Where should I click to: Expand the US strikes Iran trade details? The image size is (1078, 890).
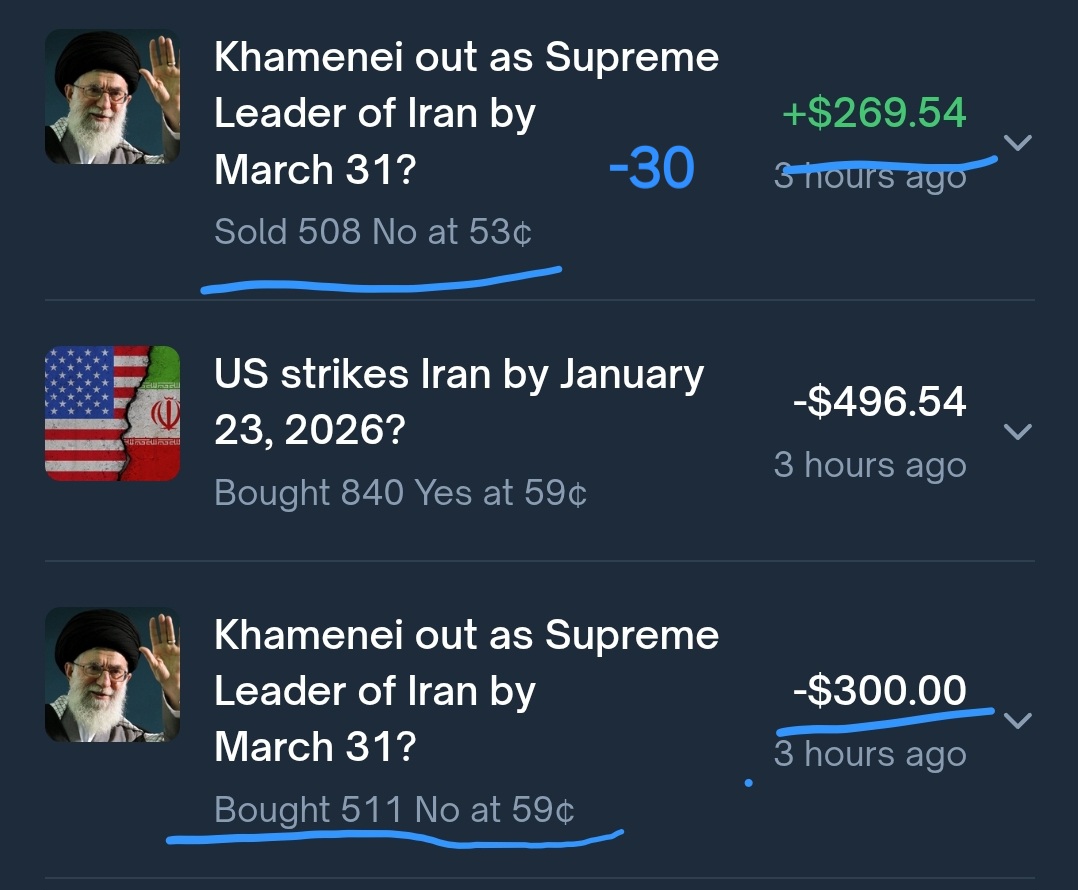coord(1018,432)
